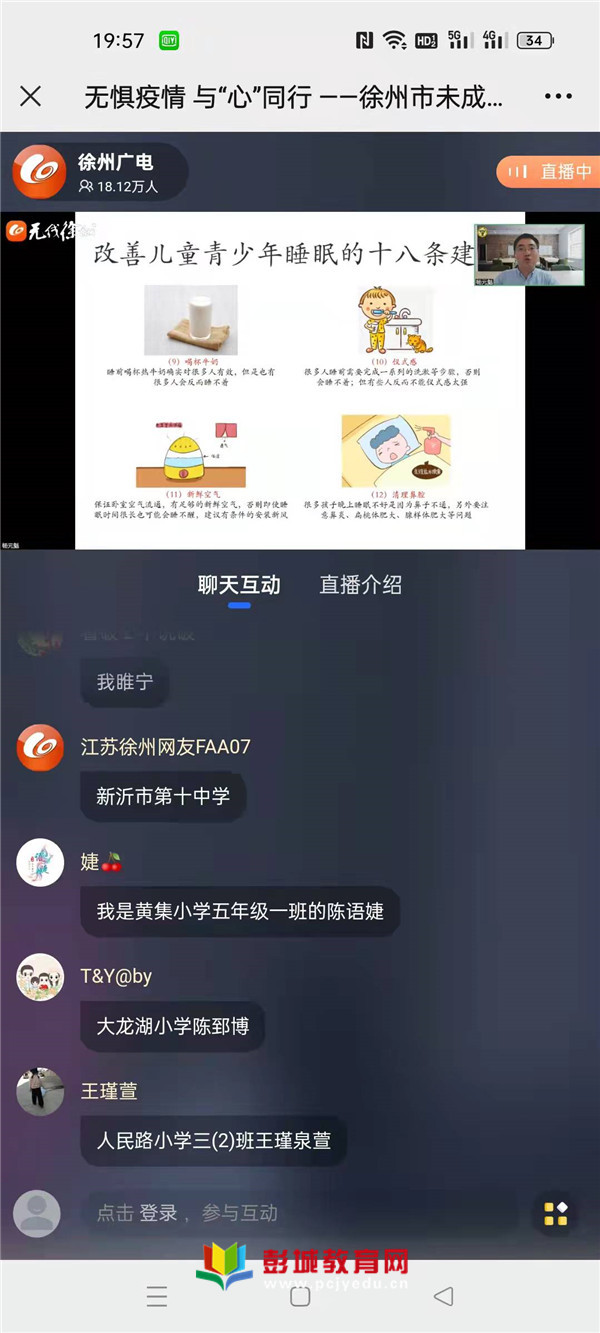The width and height of the screenshot is (600, 1333).
Task: Go to the system home screen
Action: pyautogui.click(x=300, y=1297)
